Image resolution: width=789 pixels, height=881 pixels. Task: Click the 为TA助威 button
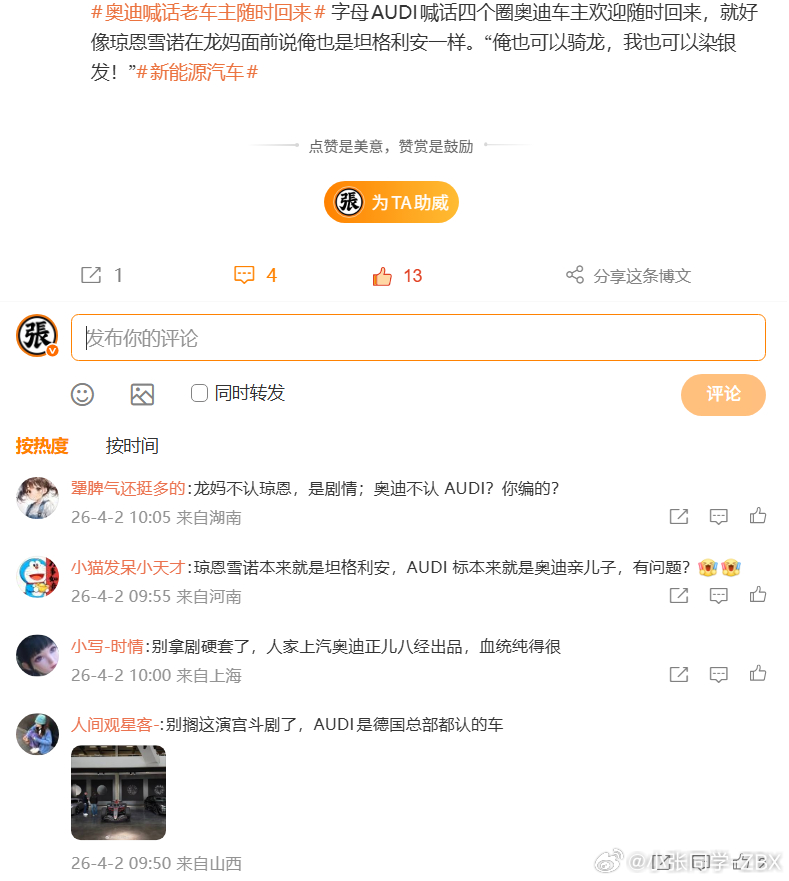pyautogui.click(x=390, y=202)
